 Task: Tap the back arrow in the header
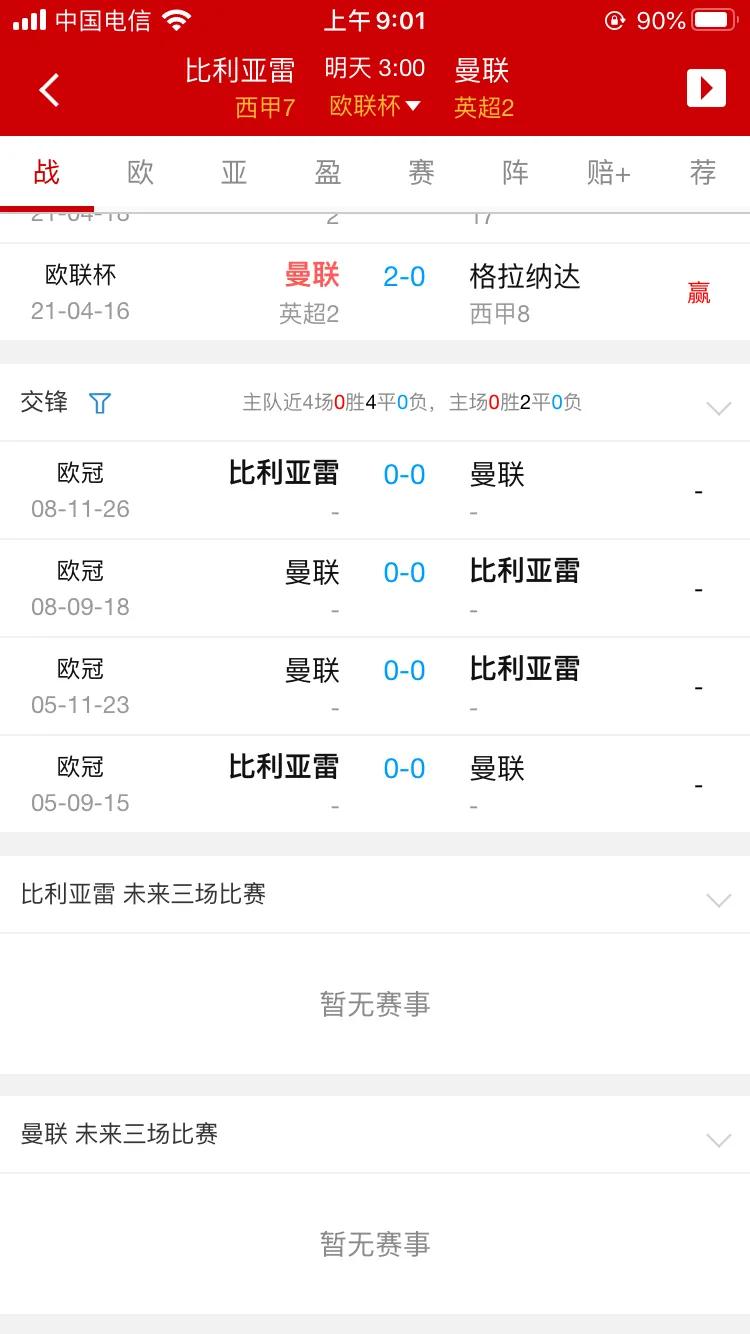tap(49, 89)
